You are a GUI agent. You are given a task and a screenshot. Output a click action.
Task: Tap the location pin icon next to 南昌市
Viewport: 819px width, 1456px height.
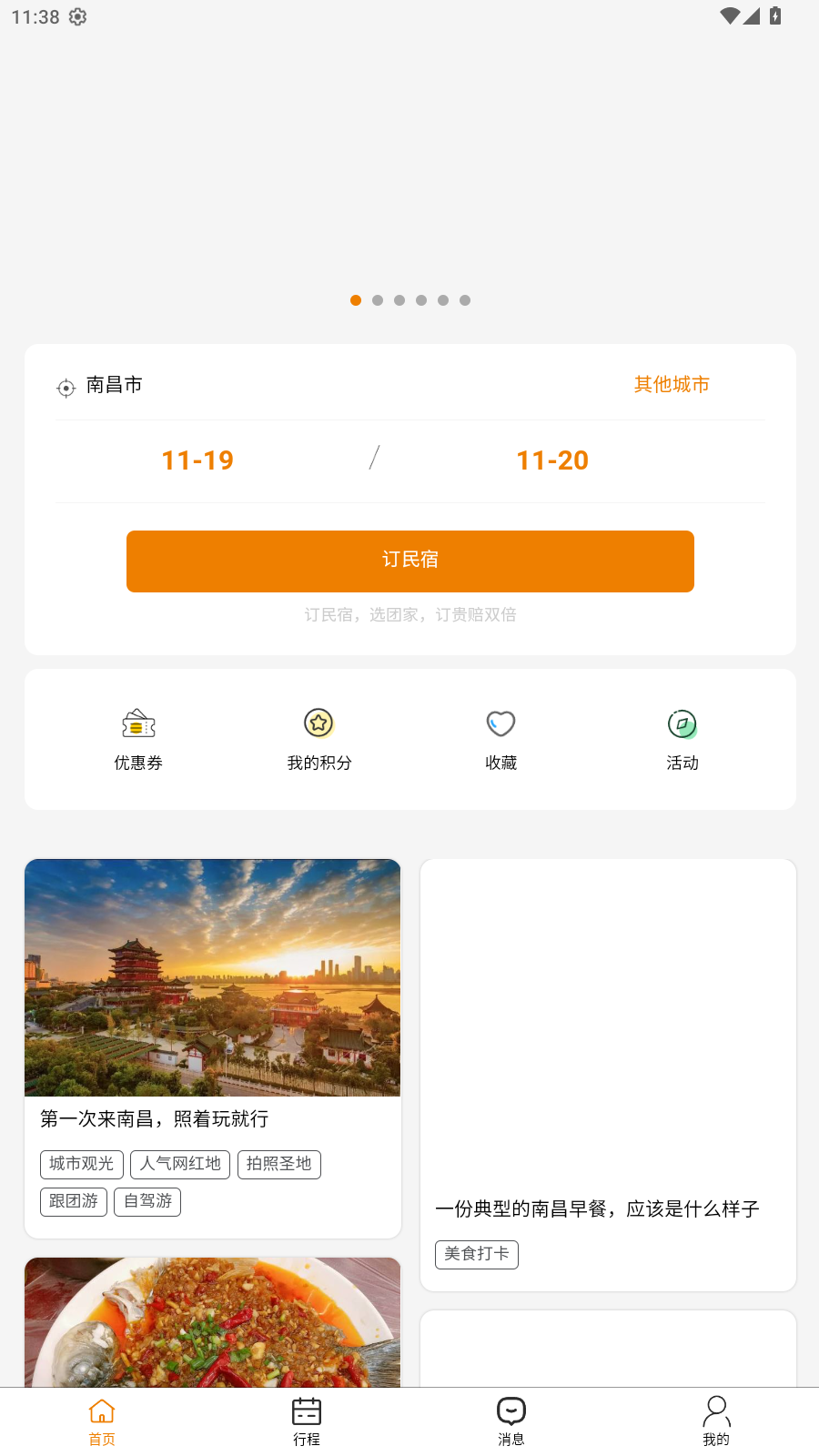click(65, 387)
